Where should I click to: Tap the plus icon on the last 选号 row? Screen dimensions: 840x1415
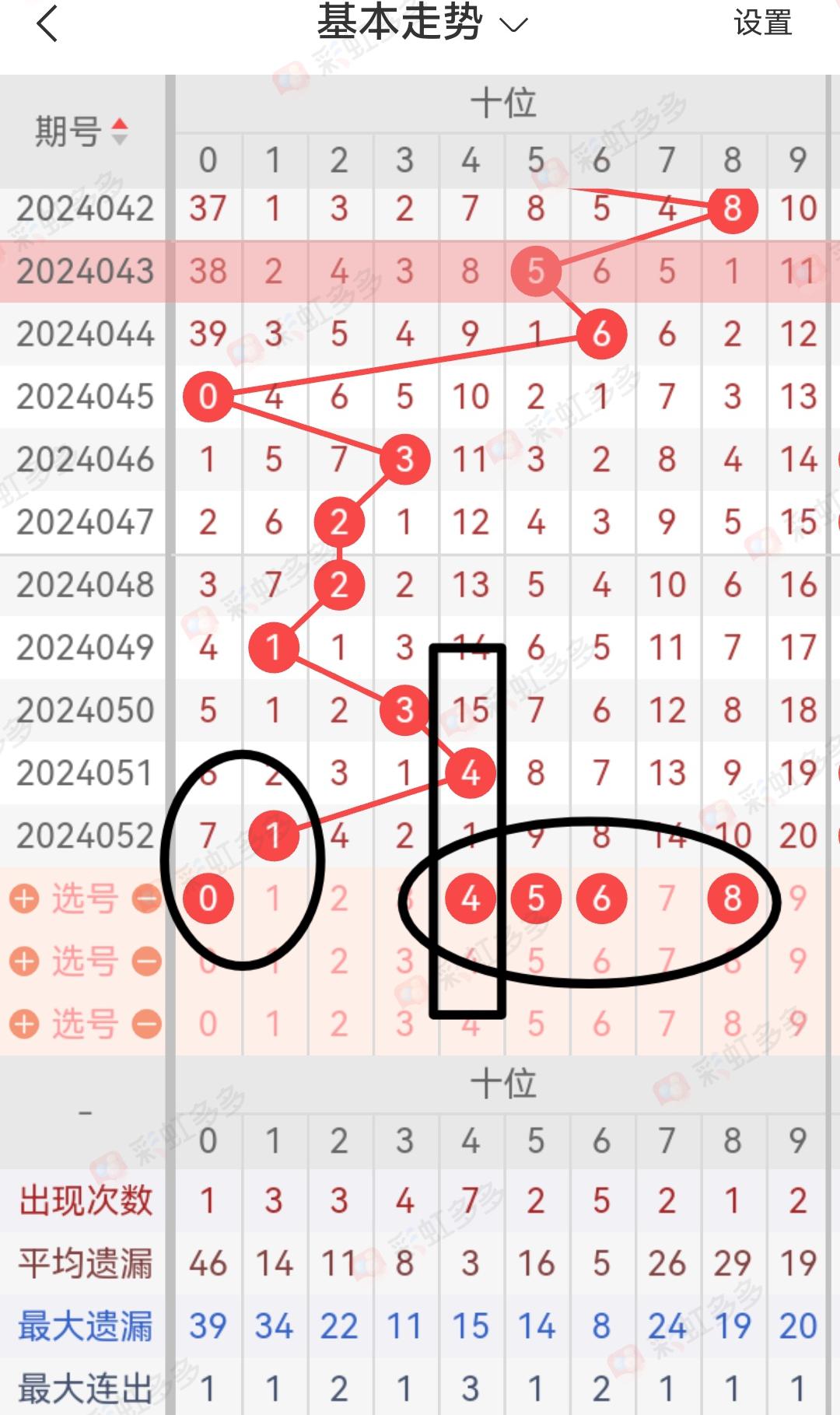[x=24, y=1024]
